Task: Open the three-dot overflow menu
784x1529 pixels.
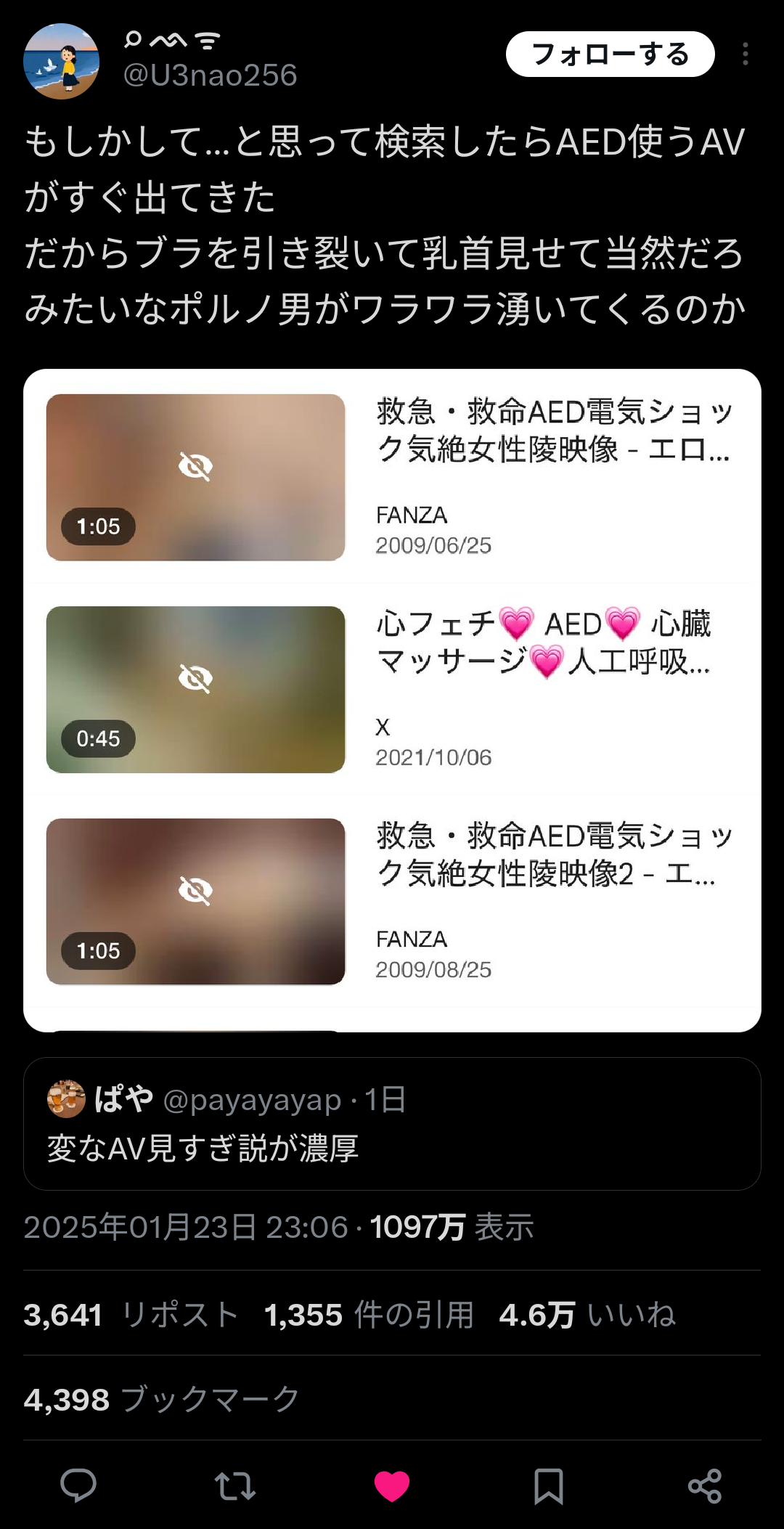Action: tap(745, 54)
